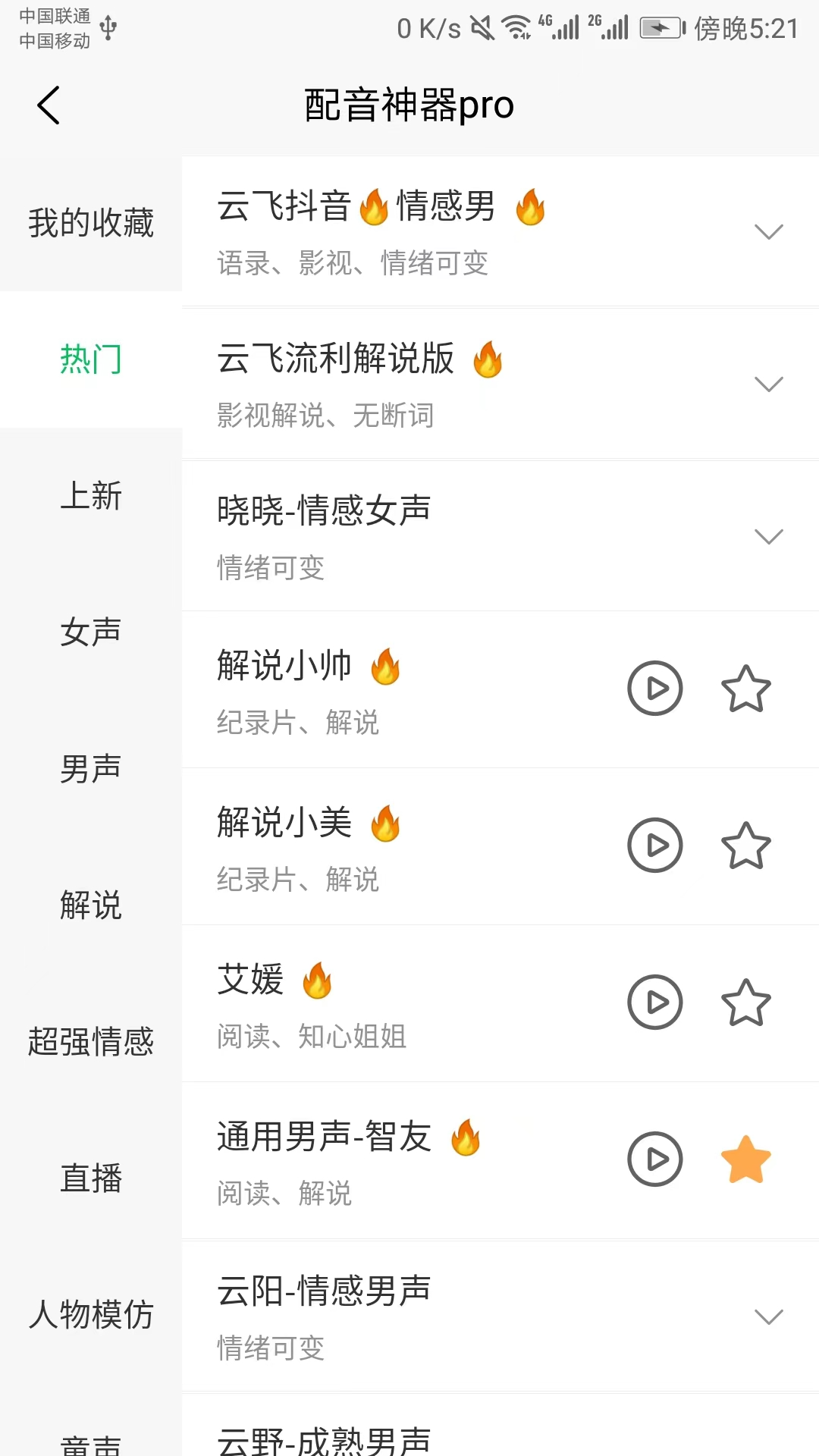Favorite the 解说小帅 voice
This screenshot has height=1456, width=819.
pos(746,689)
